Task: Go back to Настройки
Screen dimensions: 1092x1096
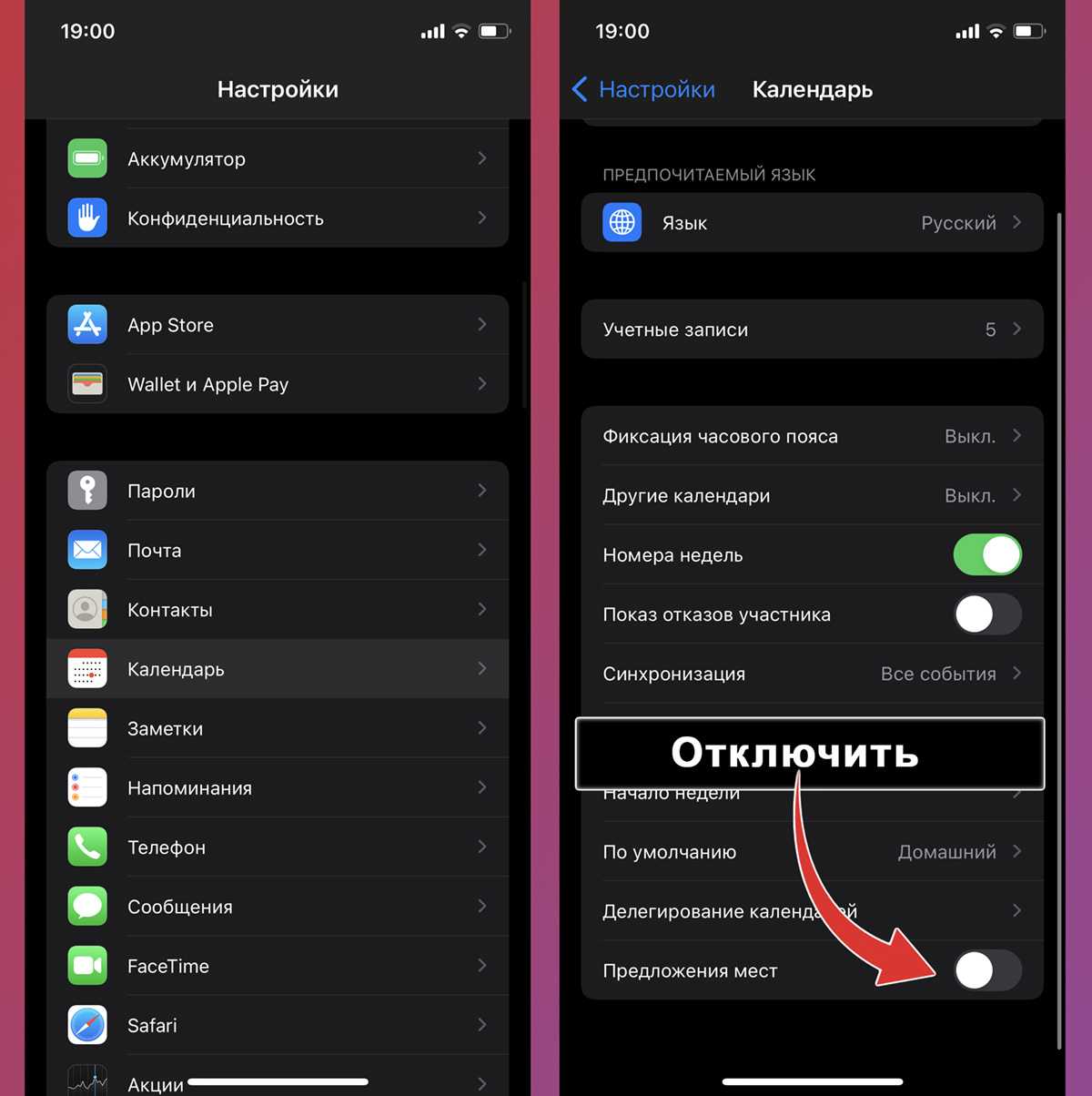Action: pos(644,89)
